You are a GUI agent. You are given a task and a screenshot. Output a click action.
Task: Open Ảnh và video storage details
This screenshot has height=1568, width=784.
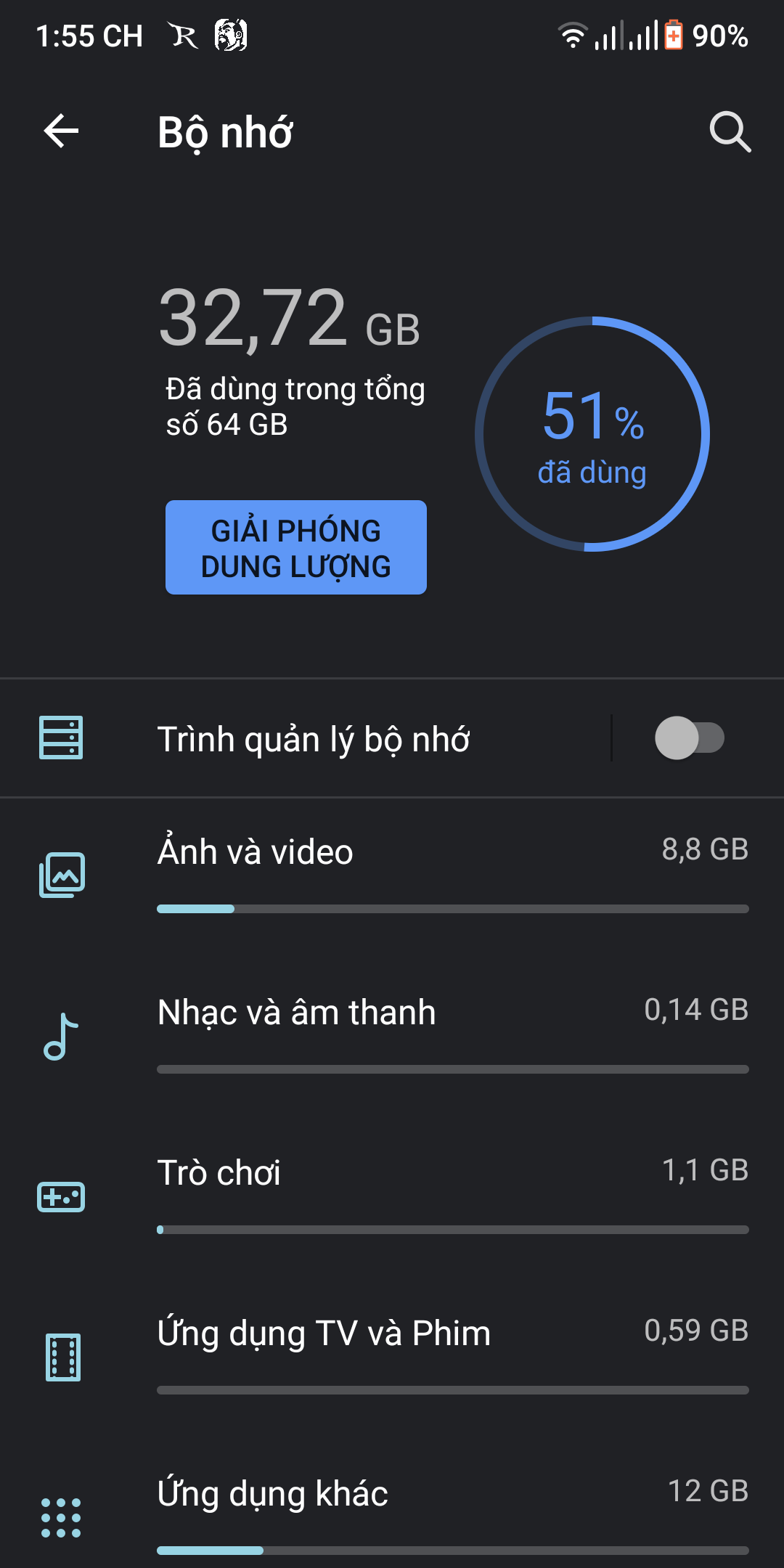[x=392, y=871]
